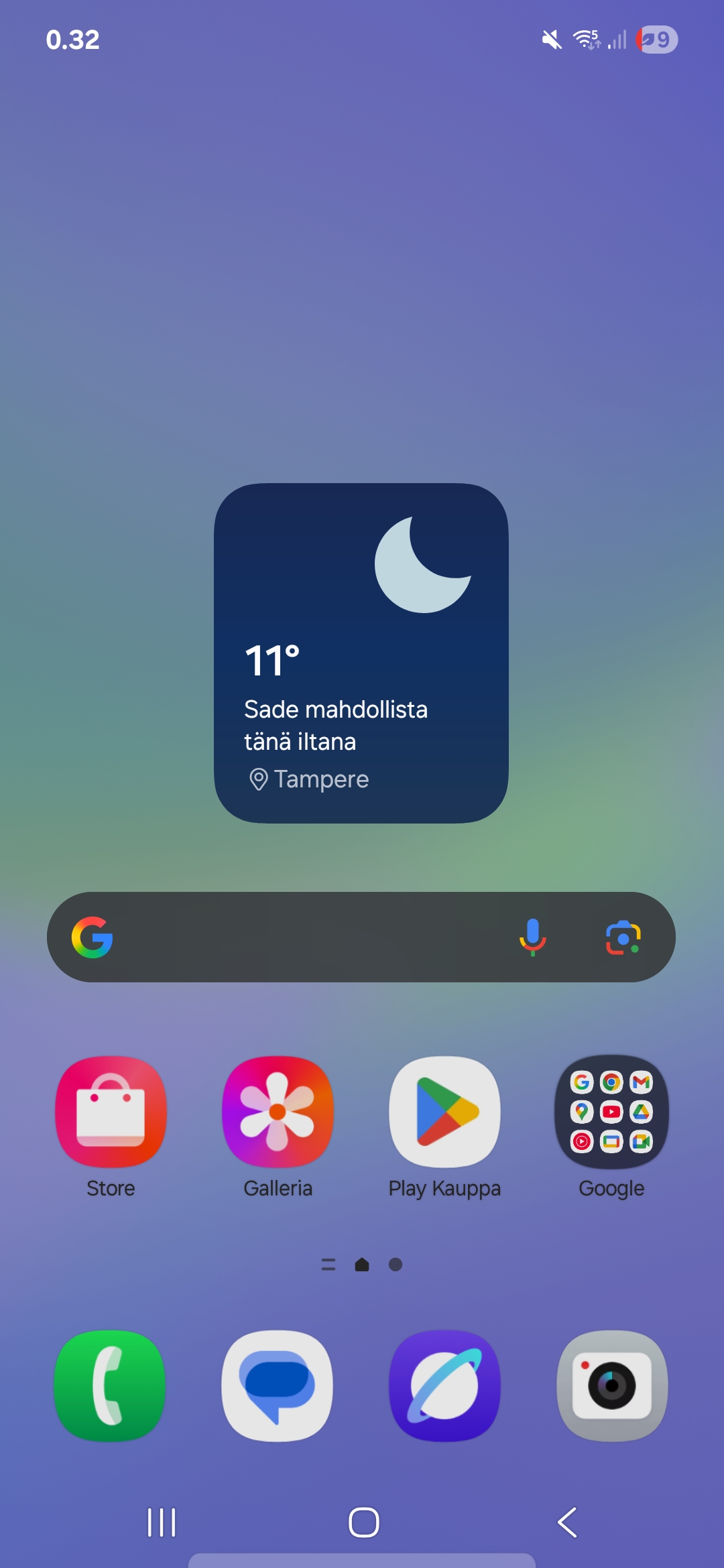Open the Phone dialer app
The image size is (724, 1568).
point(111,1386)
